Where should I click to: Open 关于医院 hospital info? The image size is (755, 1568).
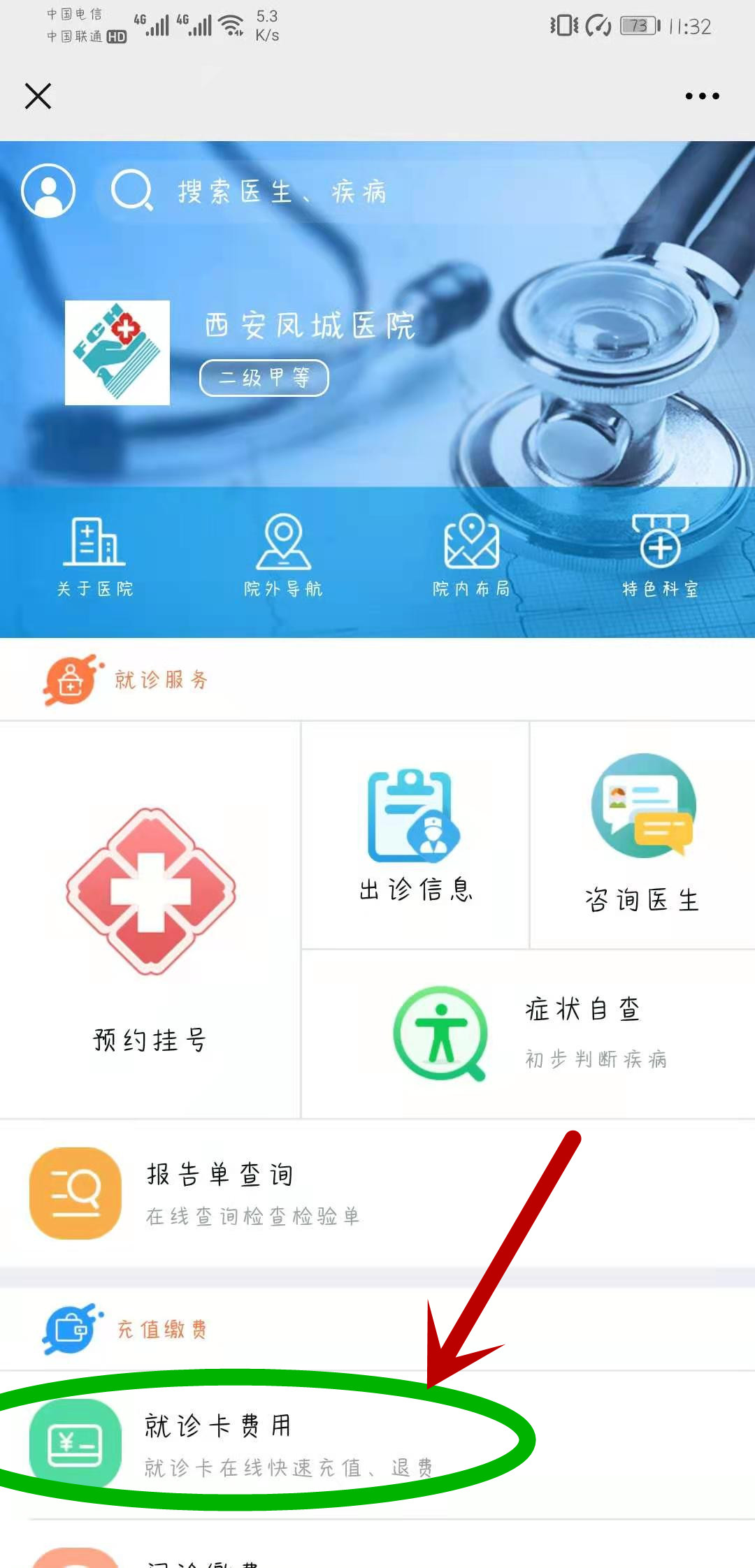[94, 557]
